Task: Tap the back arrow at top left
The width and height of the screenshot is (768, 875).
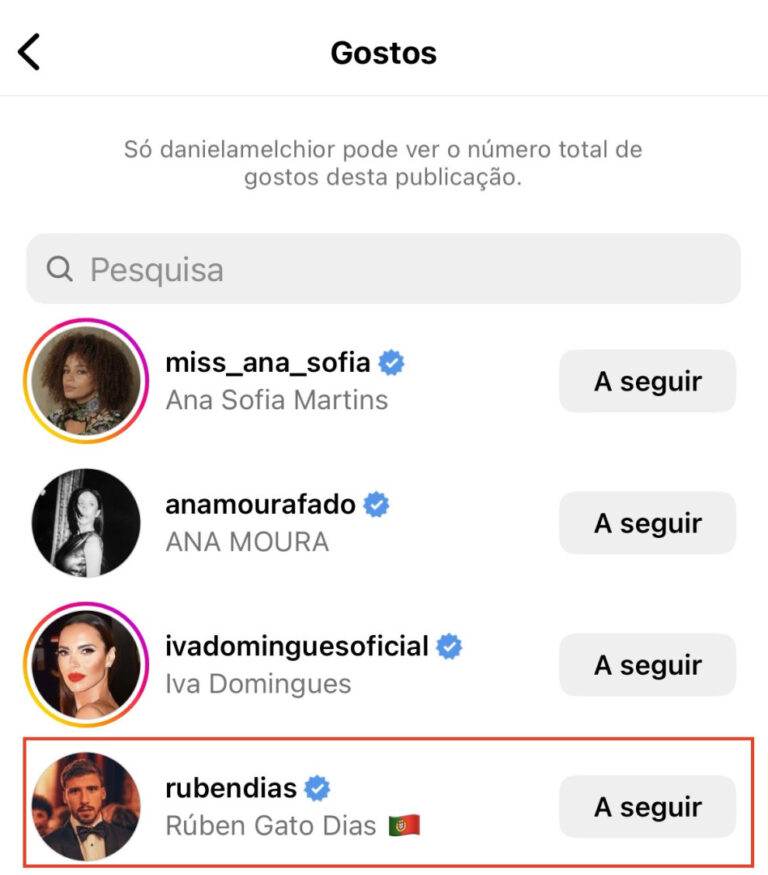Action: (x=29, y=51)
